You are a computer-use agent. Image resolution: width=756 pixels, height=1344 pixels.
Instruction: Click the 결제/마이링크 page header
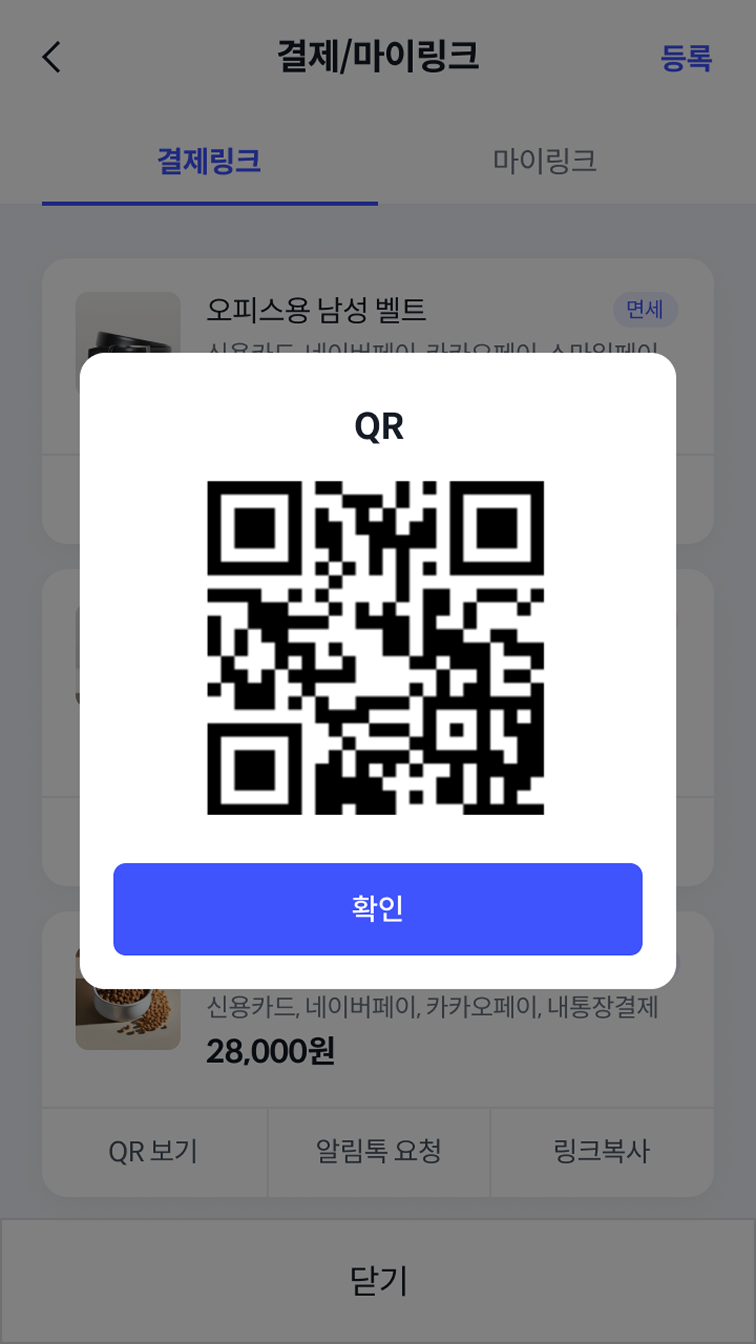(378, 57)
